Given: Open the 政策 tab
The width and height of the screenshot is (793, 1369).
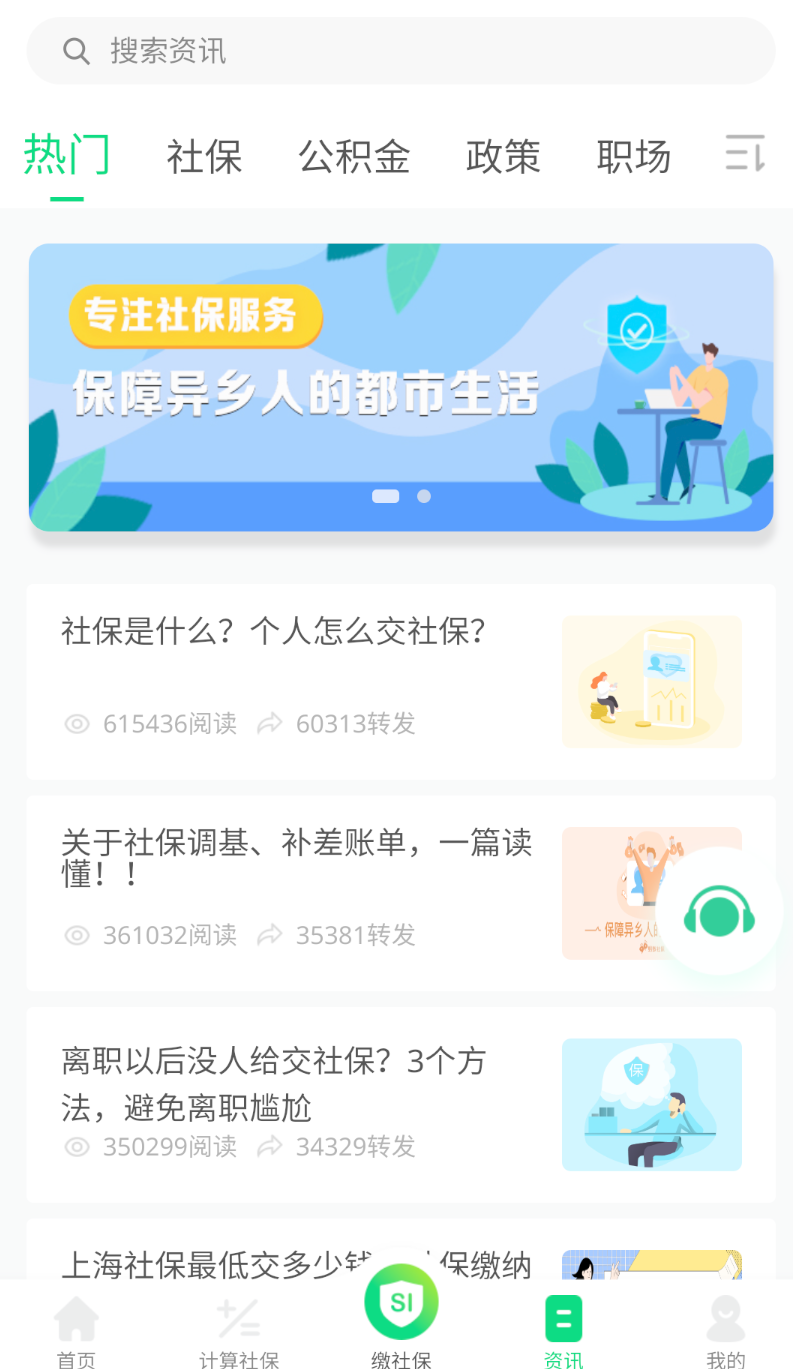Looking at the screenshot, I should point(503,157).
